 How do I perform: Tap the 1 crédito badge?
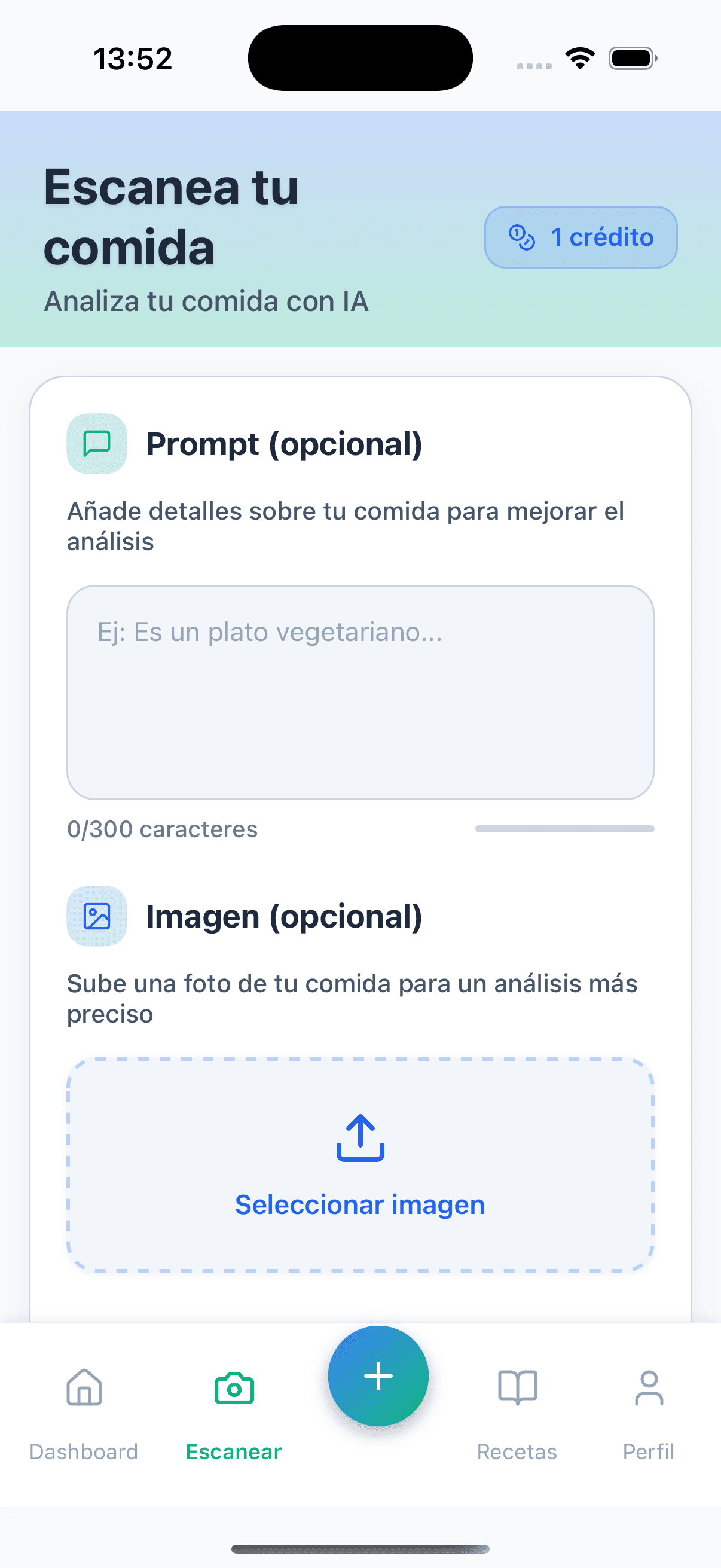pyautogui.click(x=581, y=237)
